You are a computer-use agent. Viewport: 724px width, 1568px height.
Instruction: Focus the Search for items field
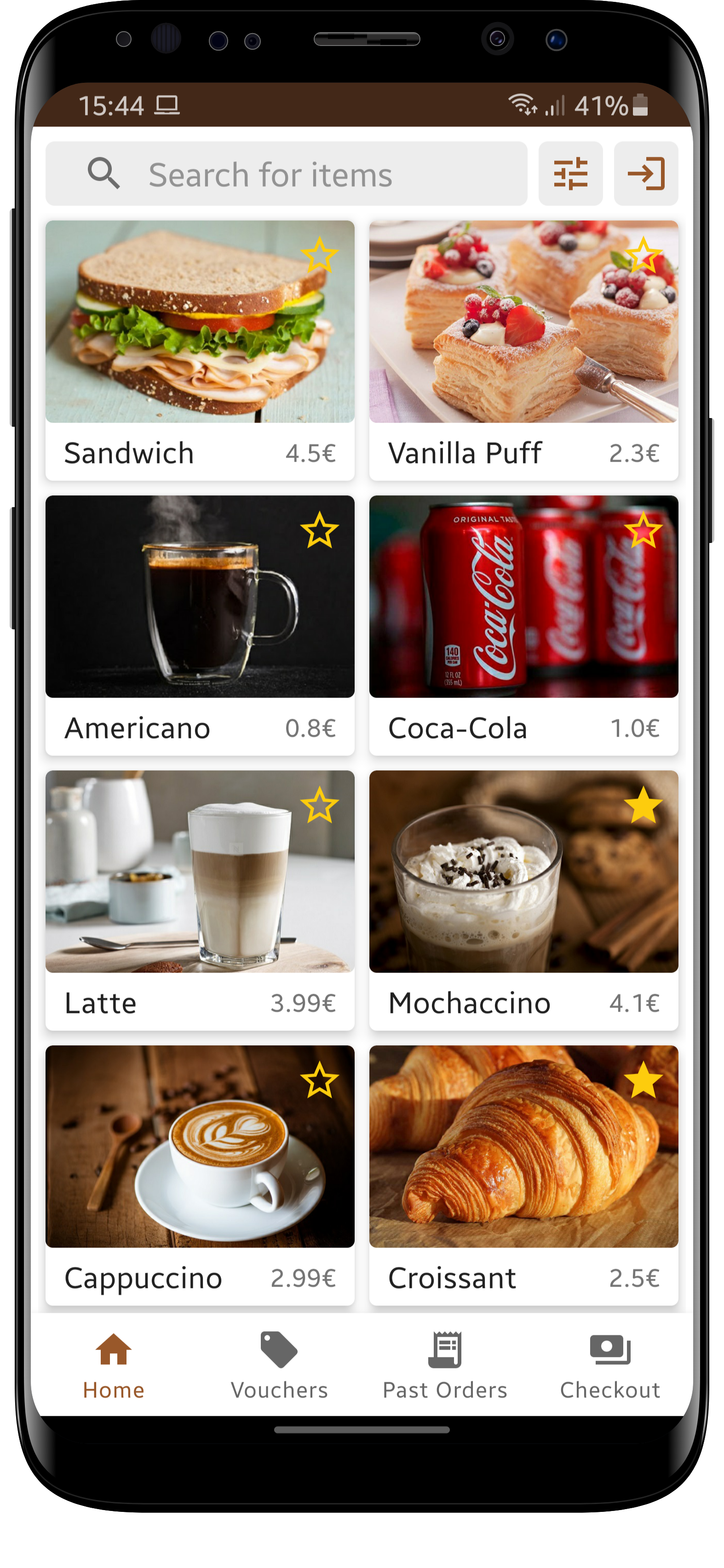click(286, 174)
